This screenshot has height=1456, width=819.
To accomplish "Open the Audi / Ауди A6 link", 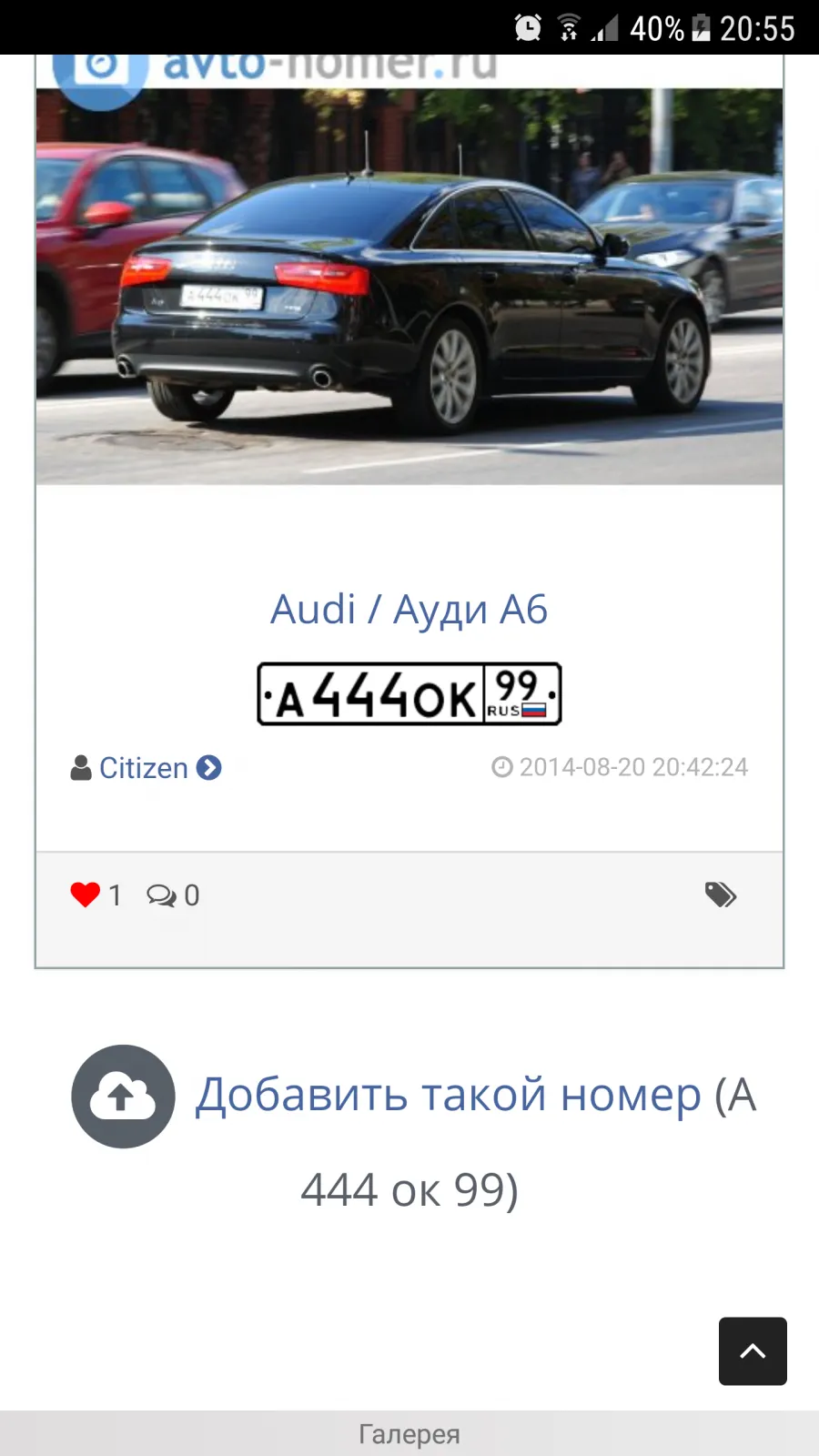I will click(409, 610).
